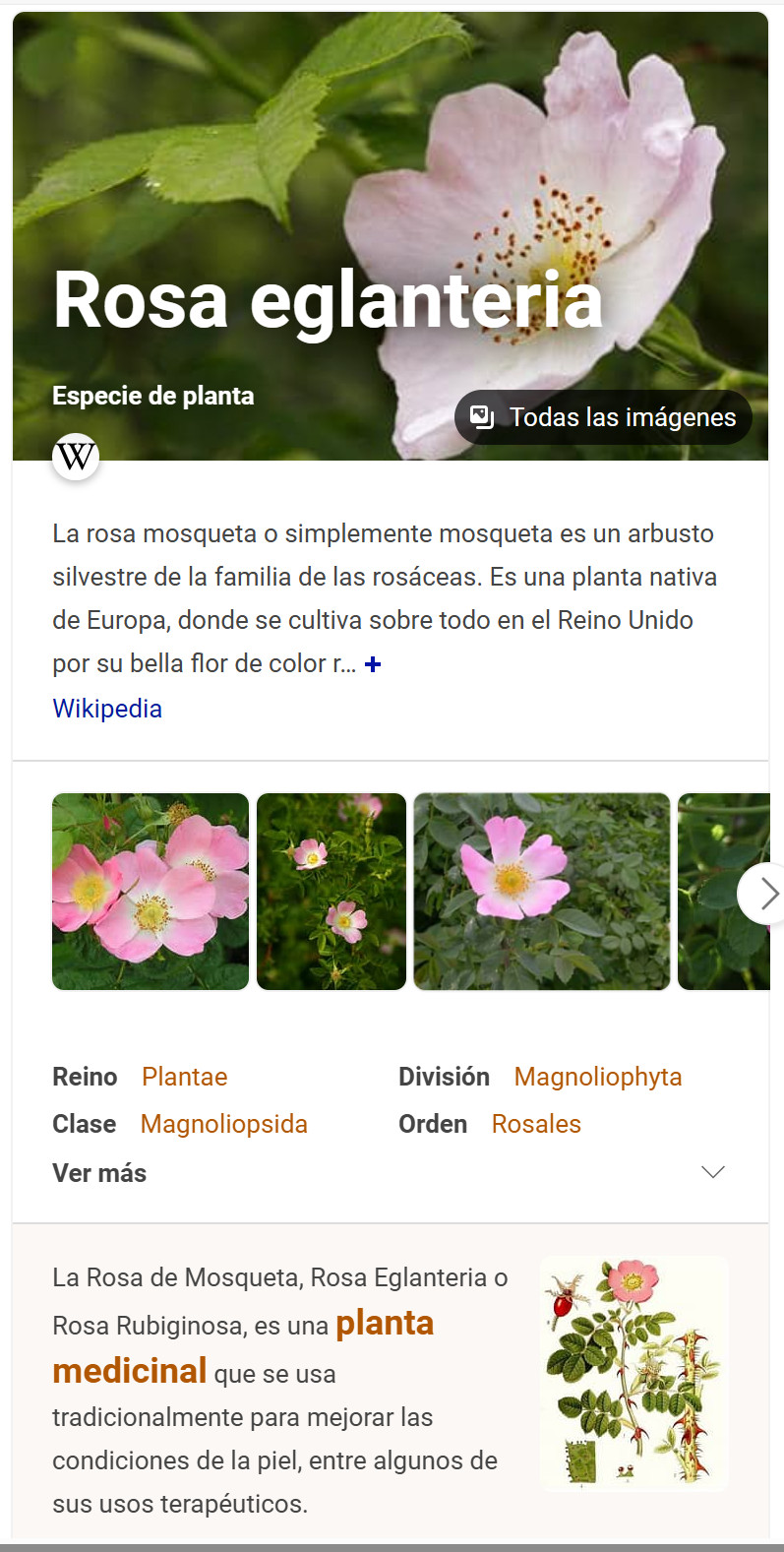Open the Wikipedia link below the description
This screenshot has width=784, height=1552.
pos(107,709)
